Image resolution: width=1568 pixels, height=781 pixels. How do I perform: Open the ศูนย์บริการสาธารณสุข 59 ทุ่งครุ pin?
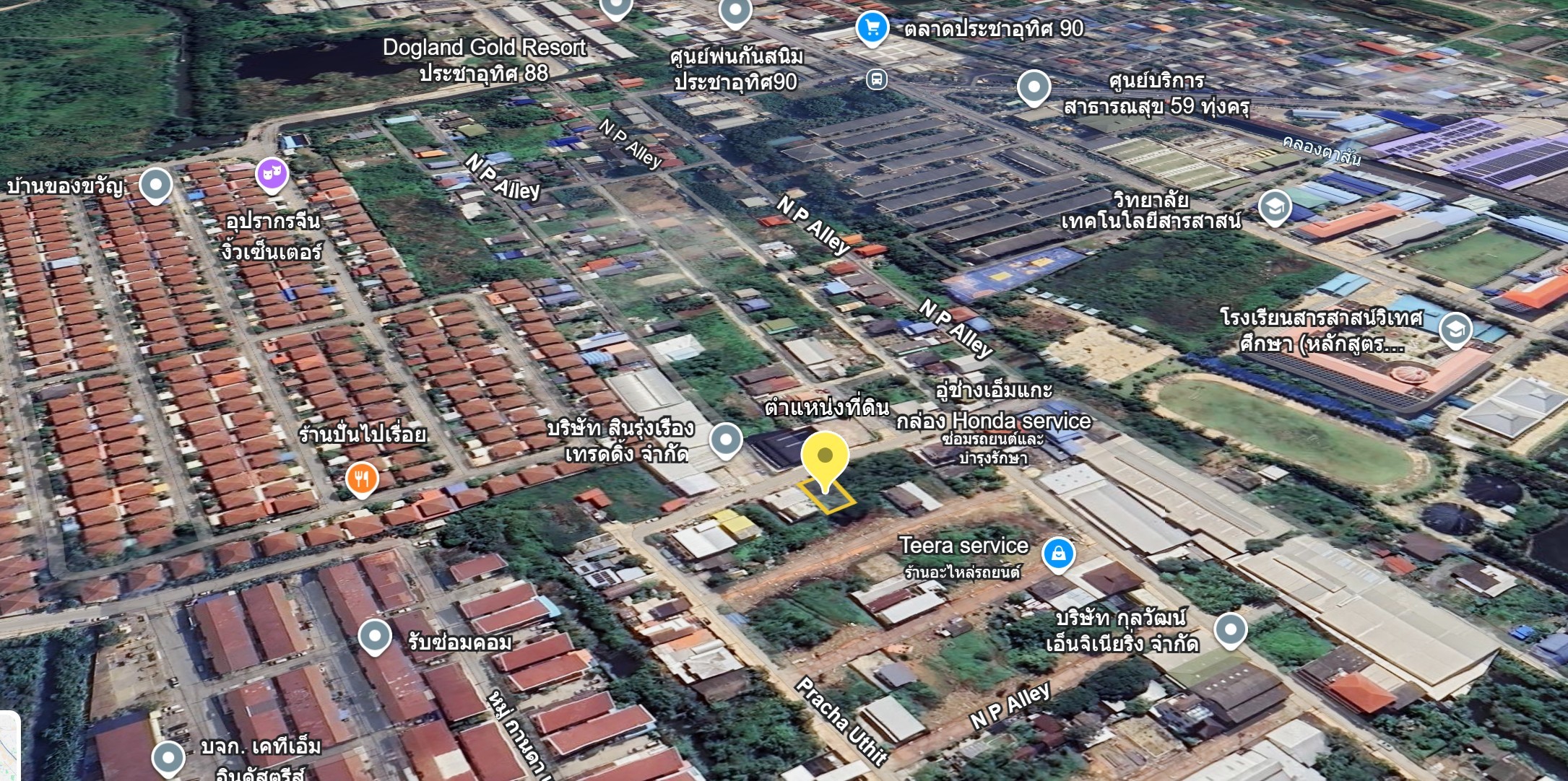click(1033, 87)
